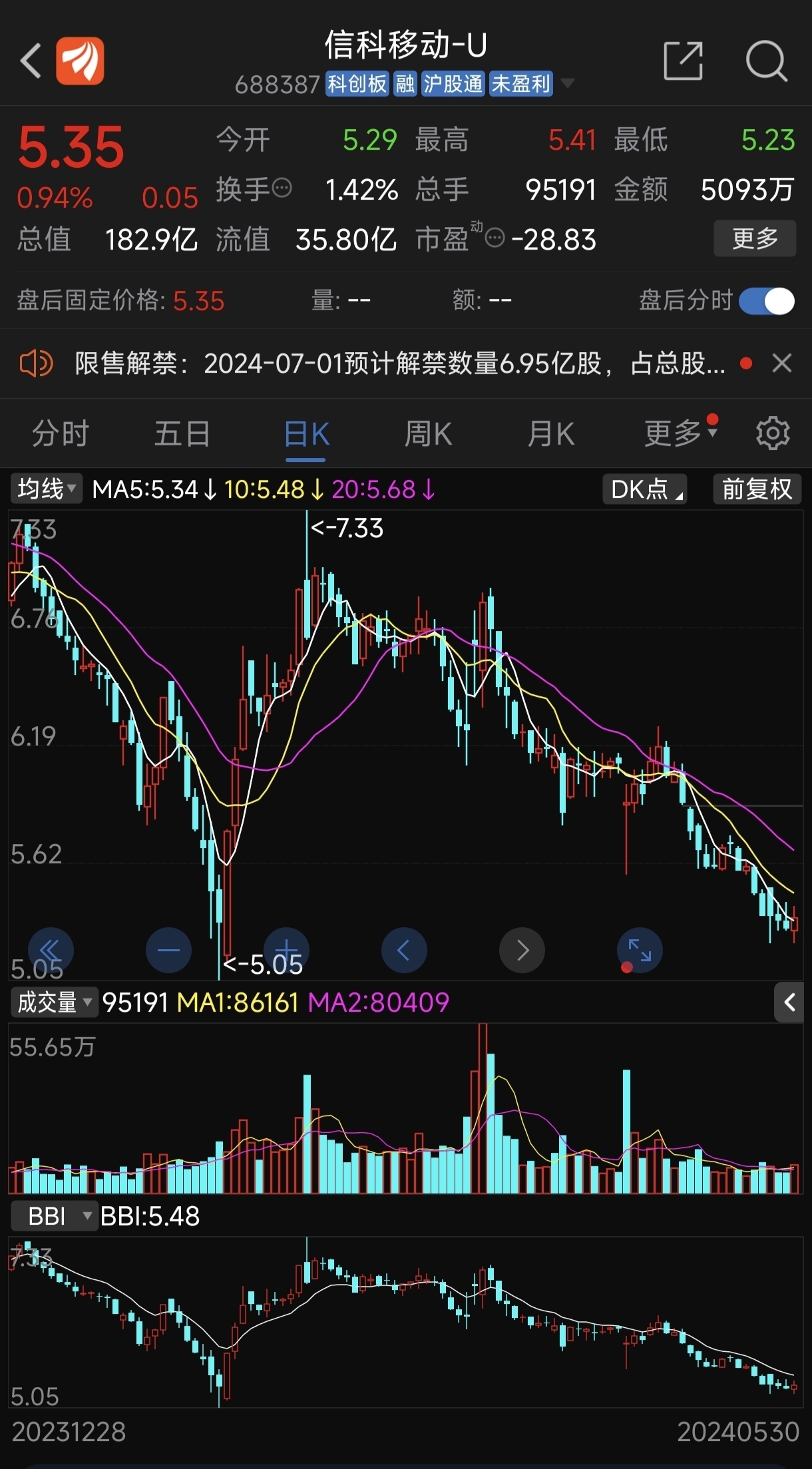This screenshot has height=1469, width=812.
Task: Move the chart right with the forward arrow
Action: coord(522,950)
